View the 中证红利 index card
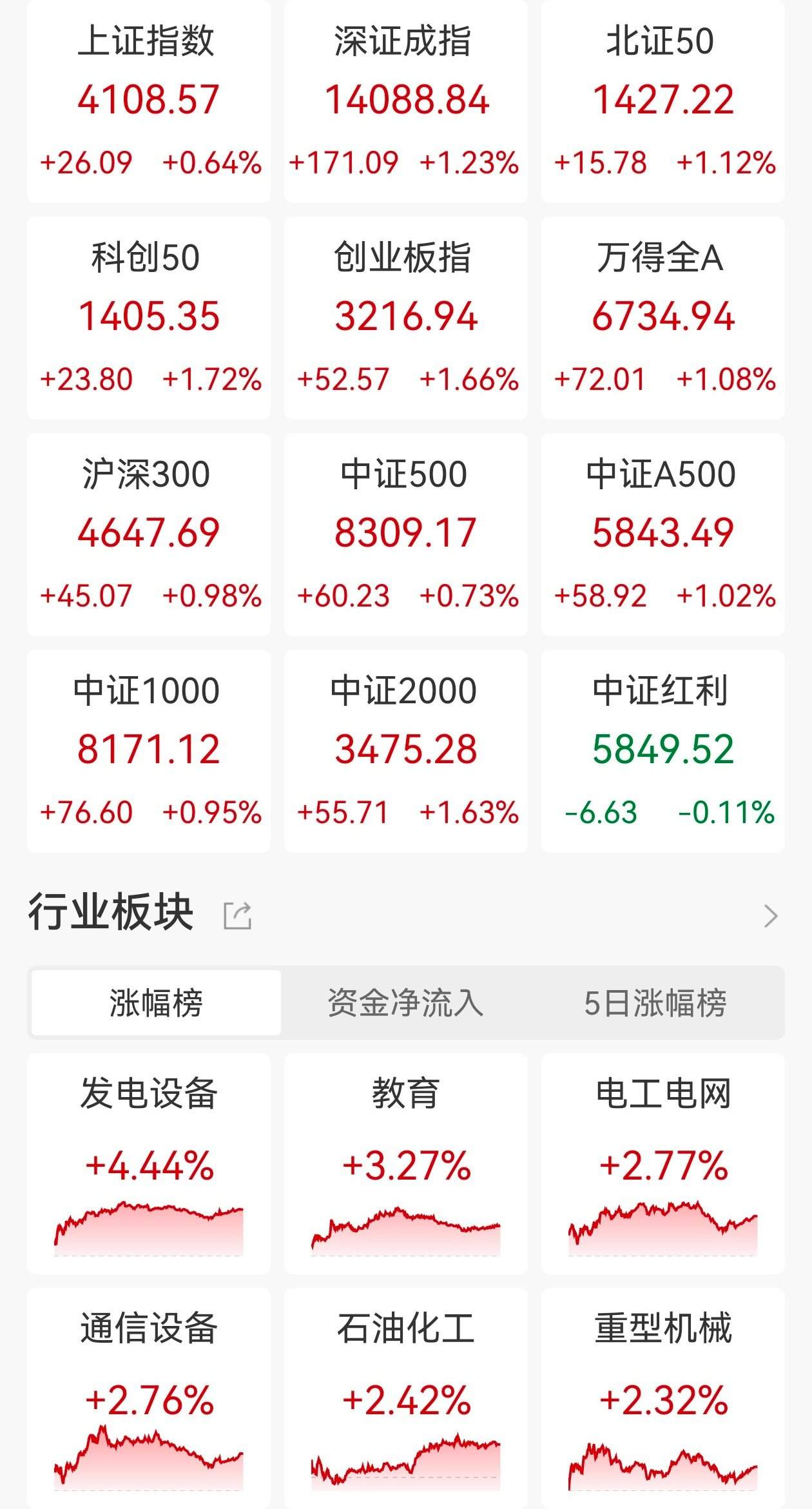This screenshot has width=812, height=1509. (662, 751)
